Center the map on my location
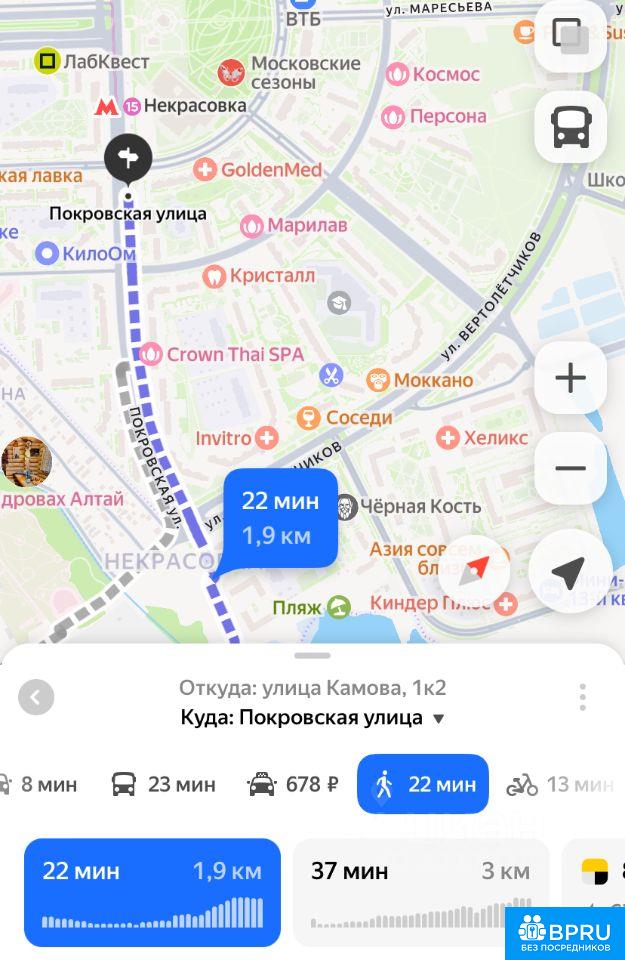Screen dimensions: 625x960 pyautogui.click(x=569, y=572)
